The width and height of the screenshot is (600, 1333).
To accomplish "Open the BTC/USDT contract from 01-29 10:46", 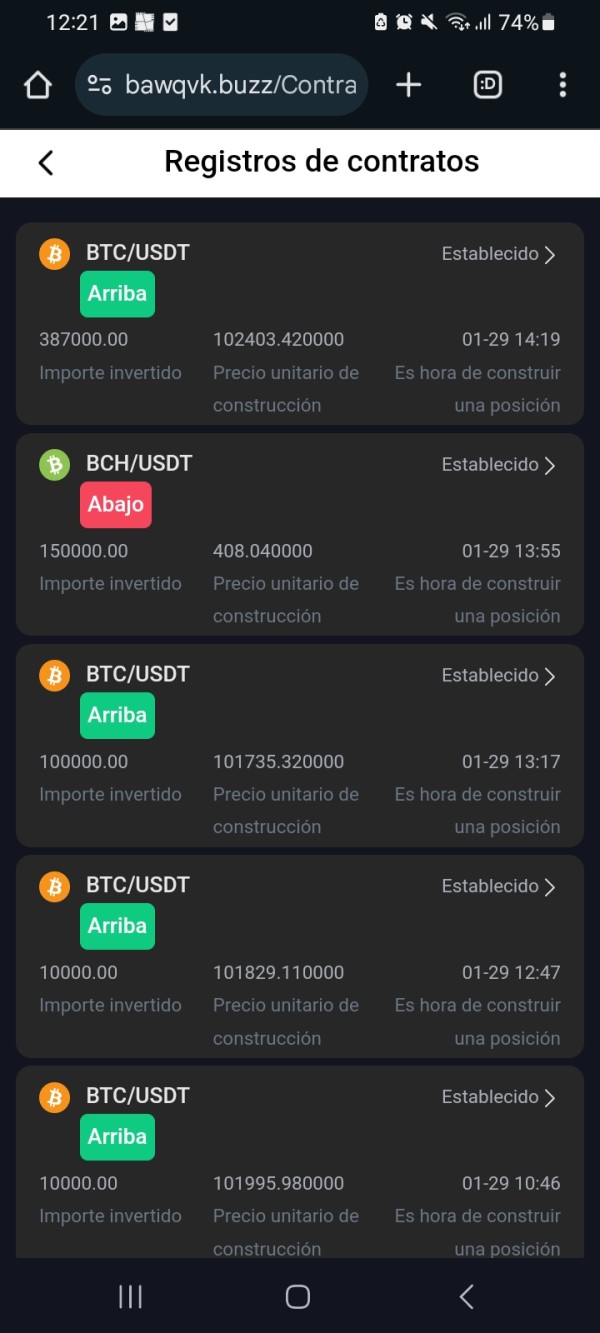I will (x=498, y=1098).
